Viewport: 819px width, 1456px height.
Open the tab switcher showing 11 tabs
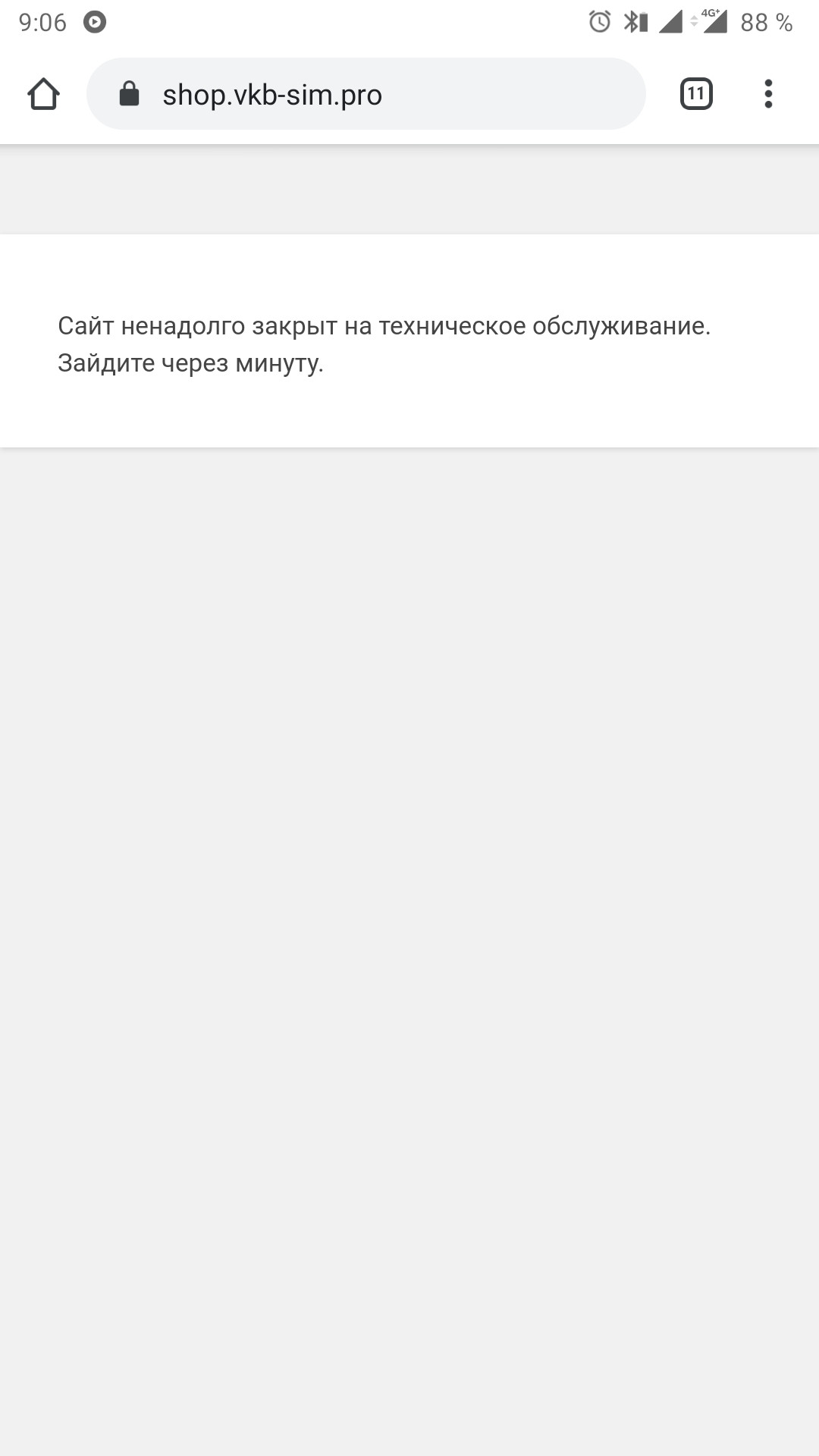[695, 94]
